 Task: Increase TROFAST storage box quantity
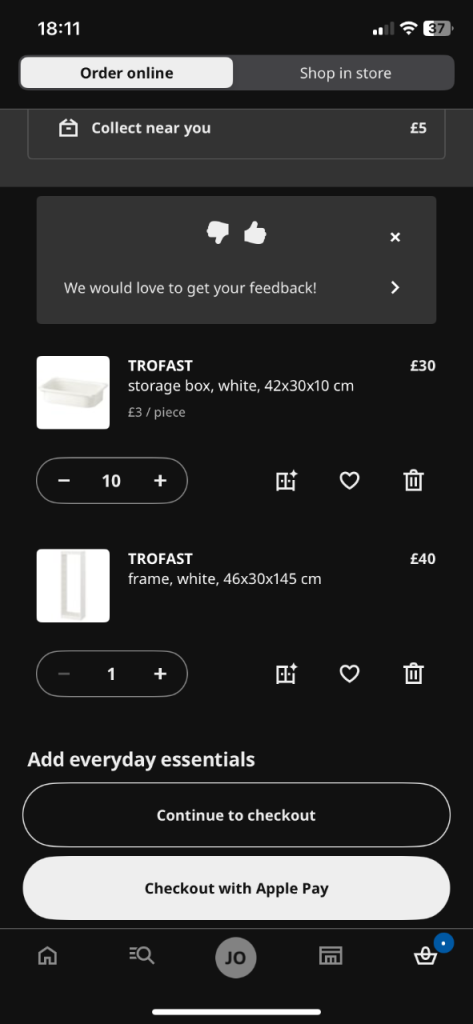(x=160, y=481)
